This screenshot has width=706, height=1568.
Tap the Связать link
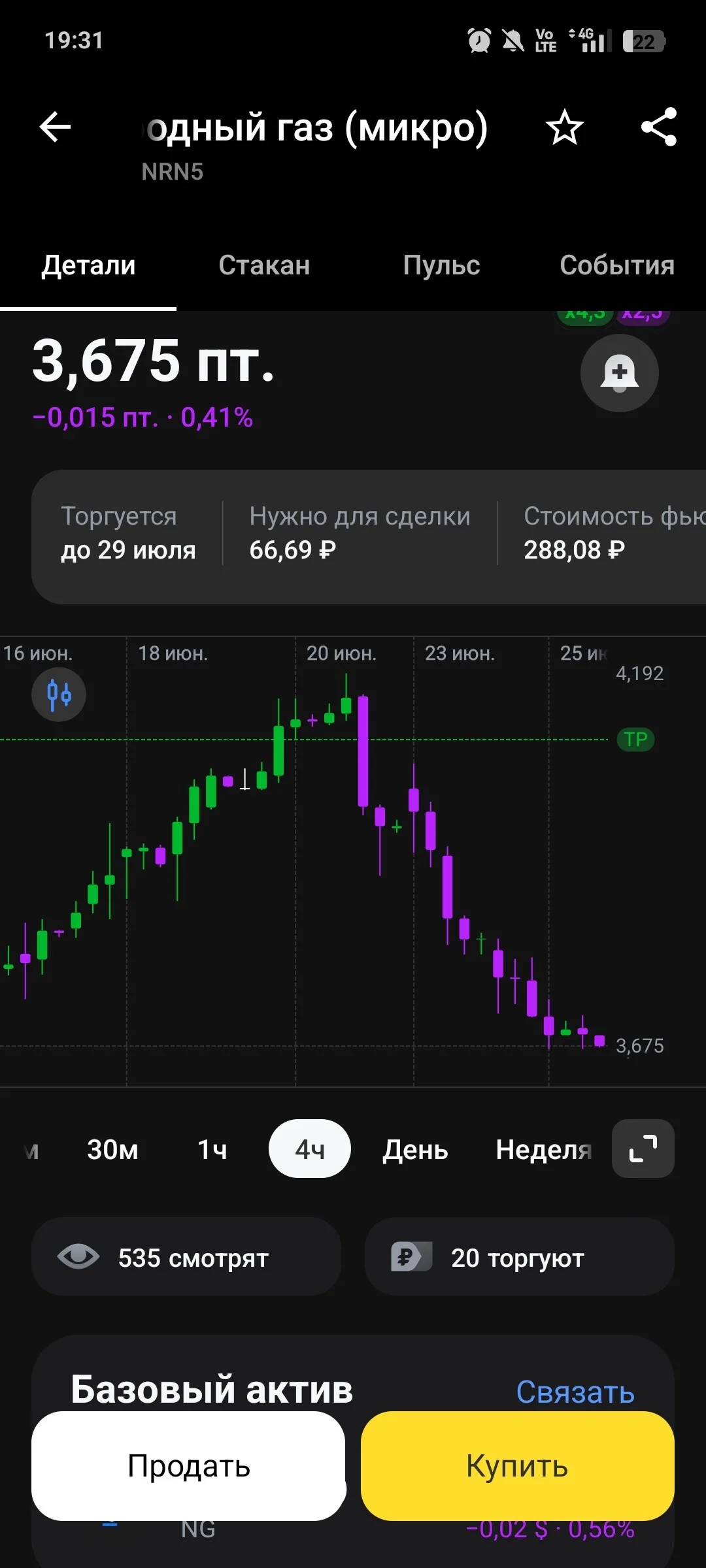[x=575, y=1392]
